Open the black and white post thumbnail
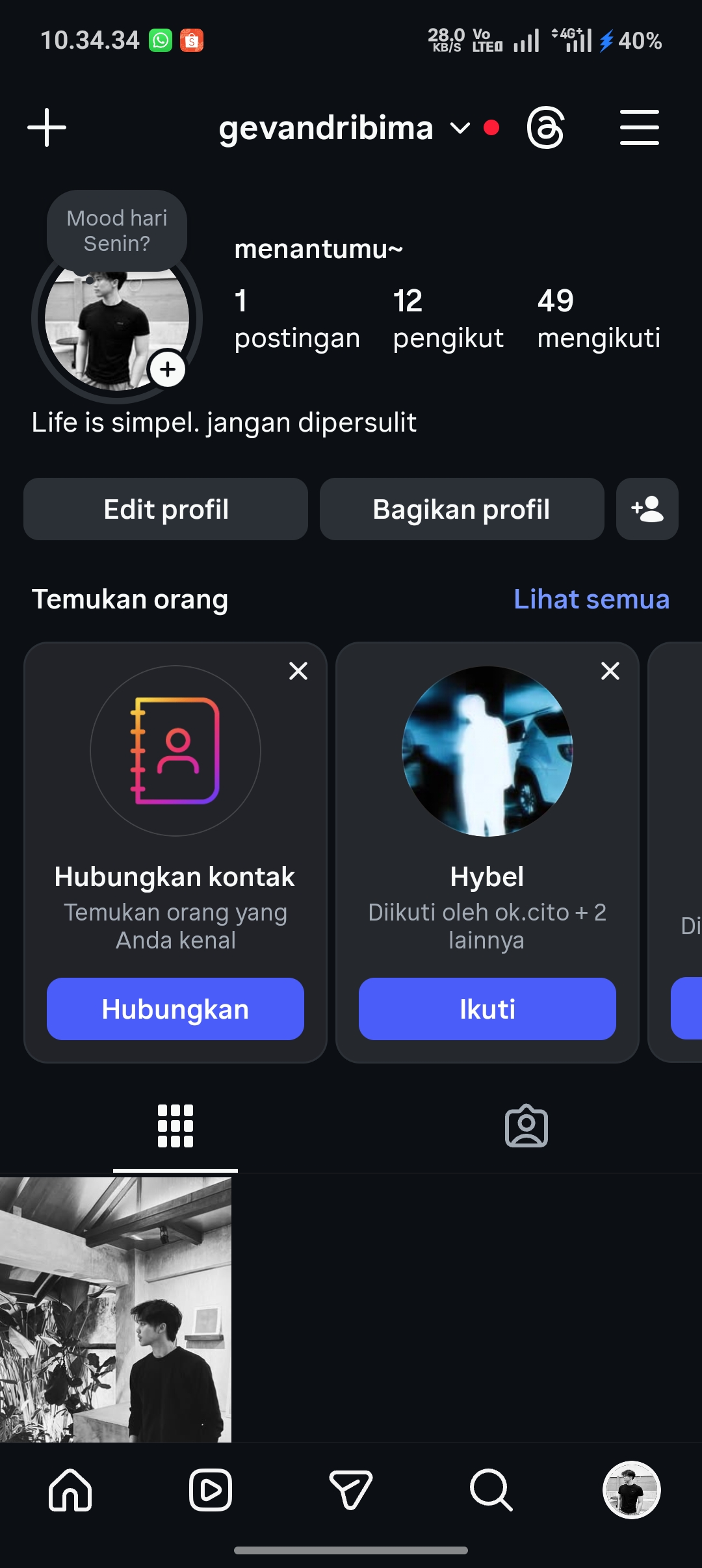The image size is (702, 1568). (x=116, y=1309)
